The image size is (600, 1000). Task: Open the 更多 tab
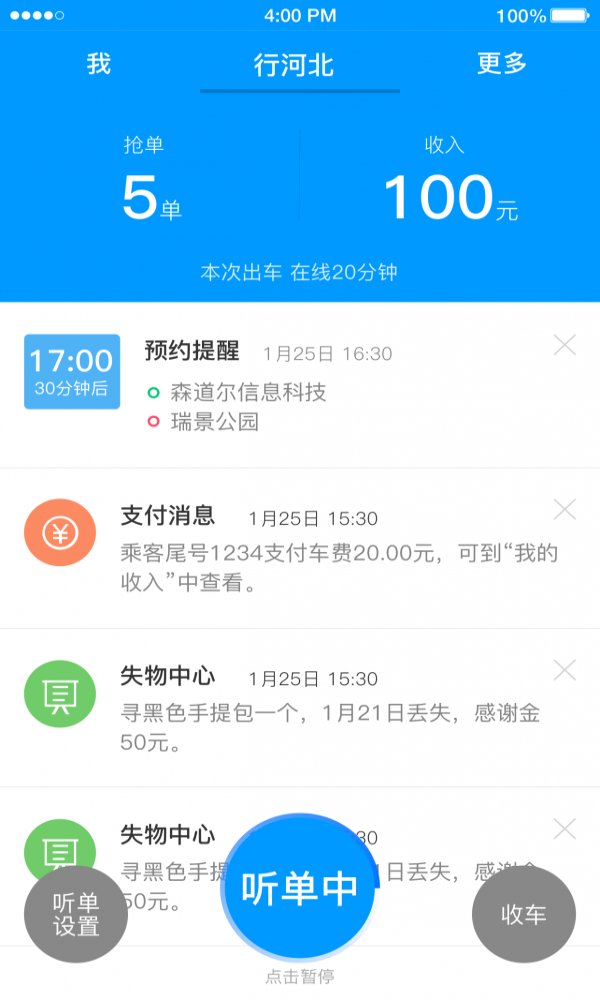501,64
